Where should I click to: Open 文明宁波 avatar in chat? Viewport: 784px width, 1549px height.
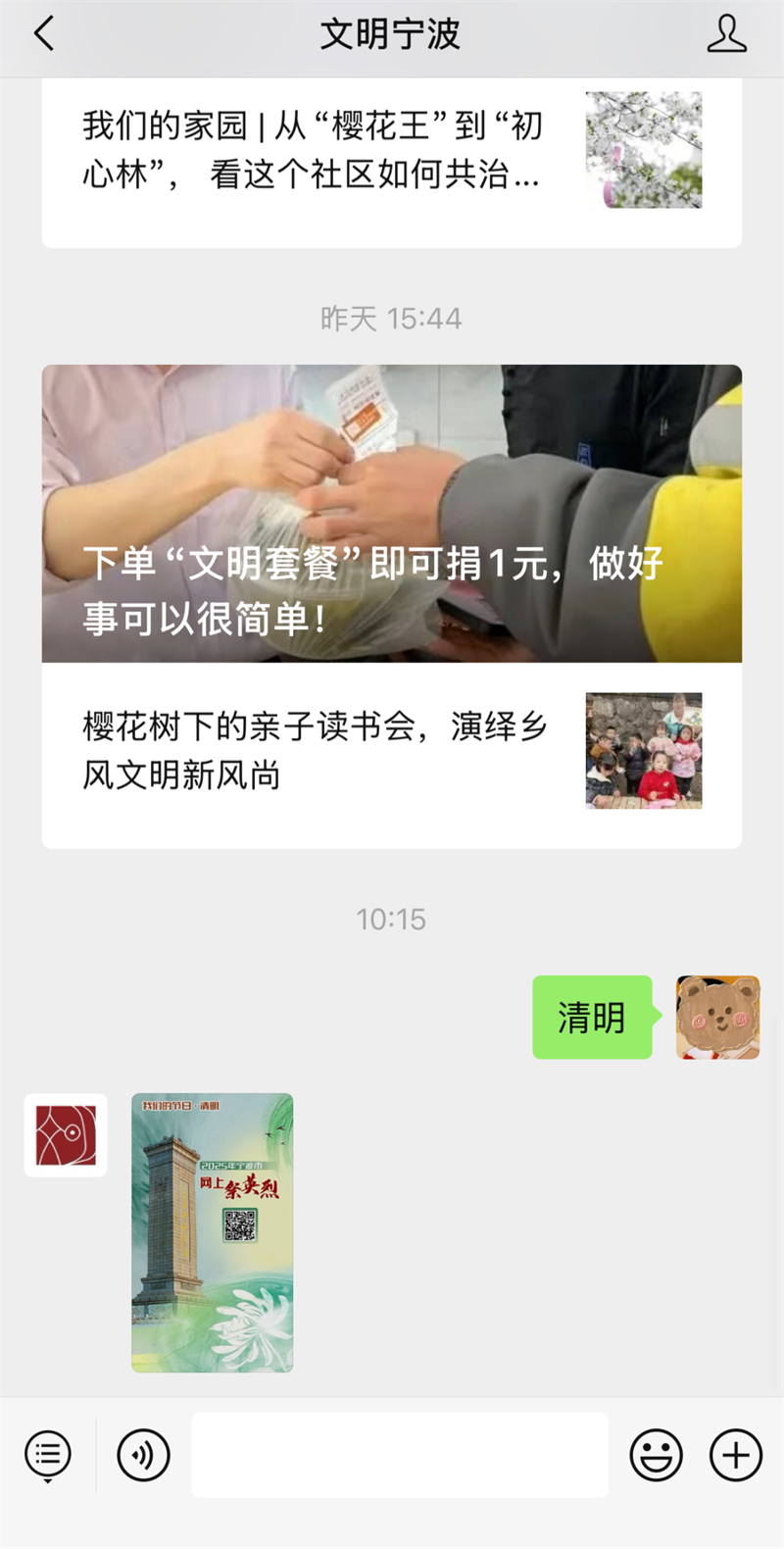[x=66, y=1135]
